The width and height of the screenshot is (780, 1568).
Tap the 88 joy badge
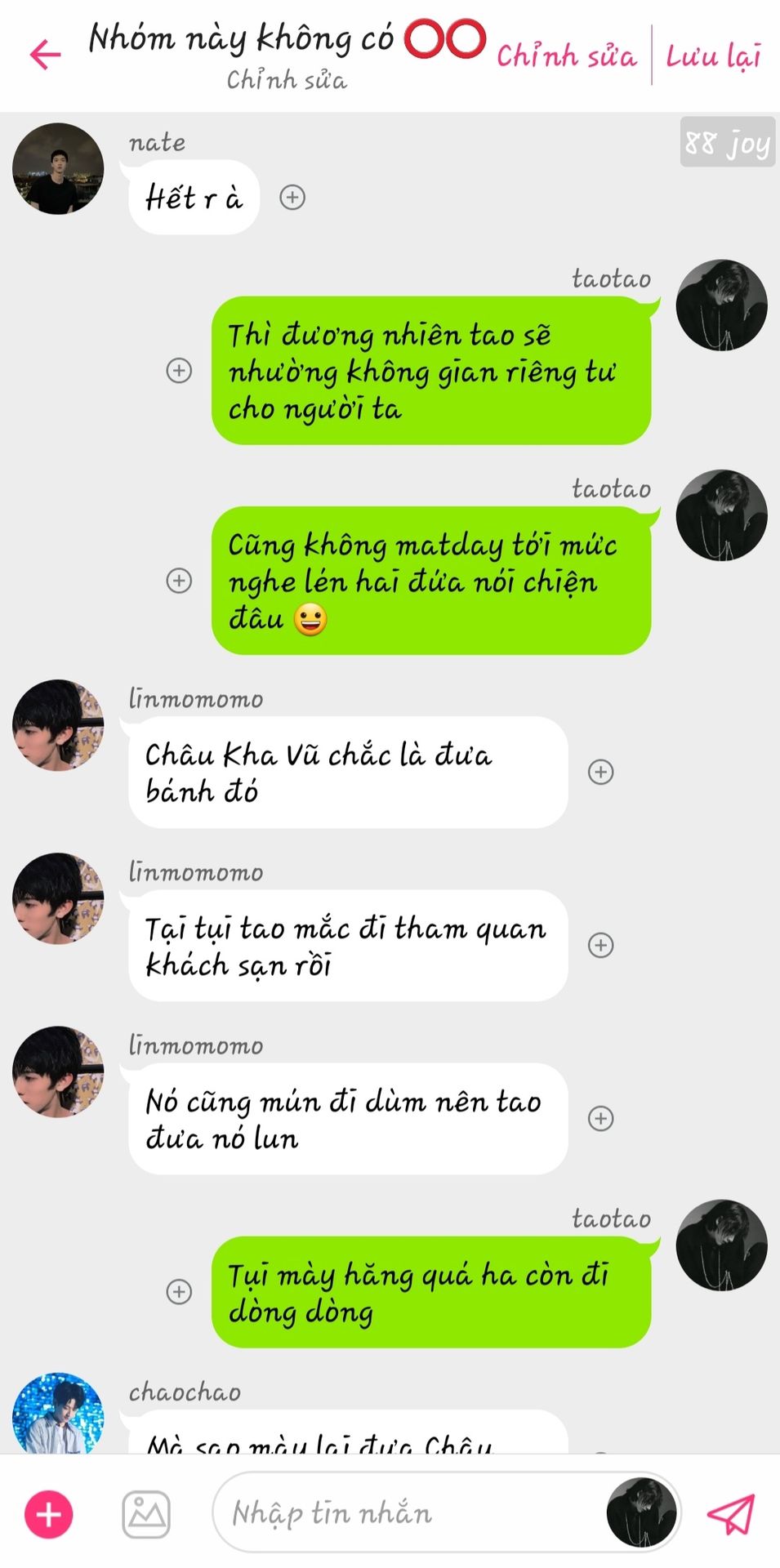[x=727, y=143]
